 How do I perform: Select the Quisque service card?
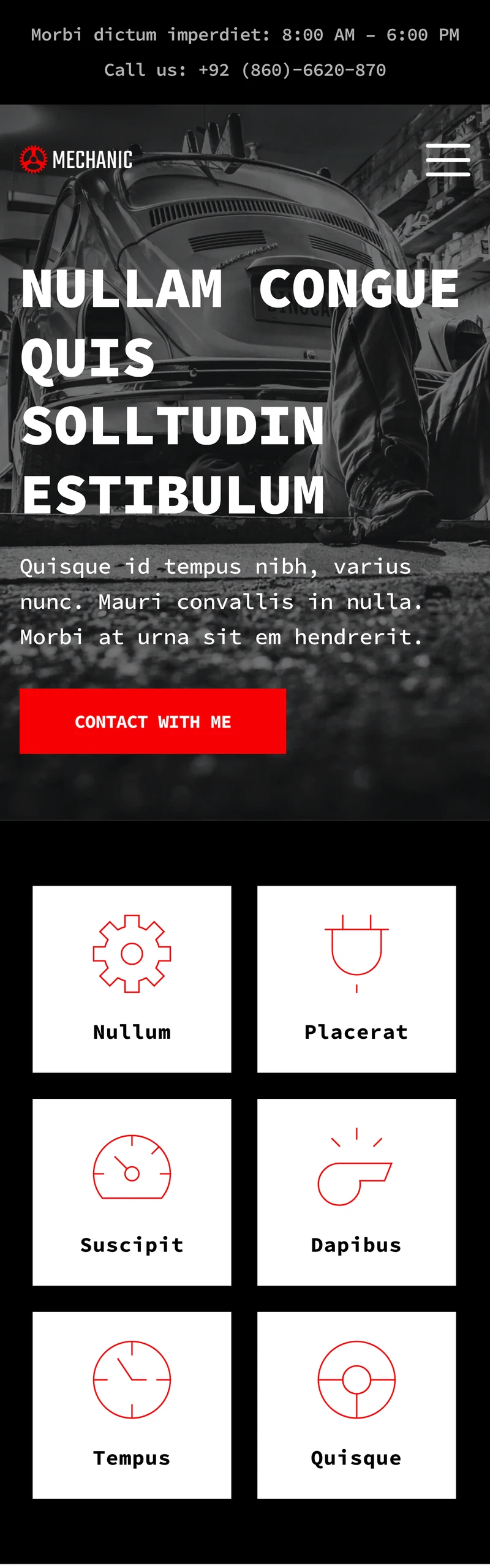tap(356, 1405)
